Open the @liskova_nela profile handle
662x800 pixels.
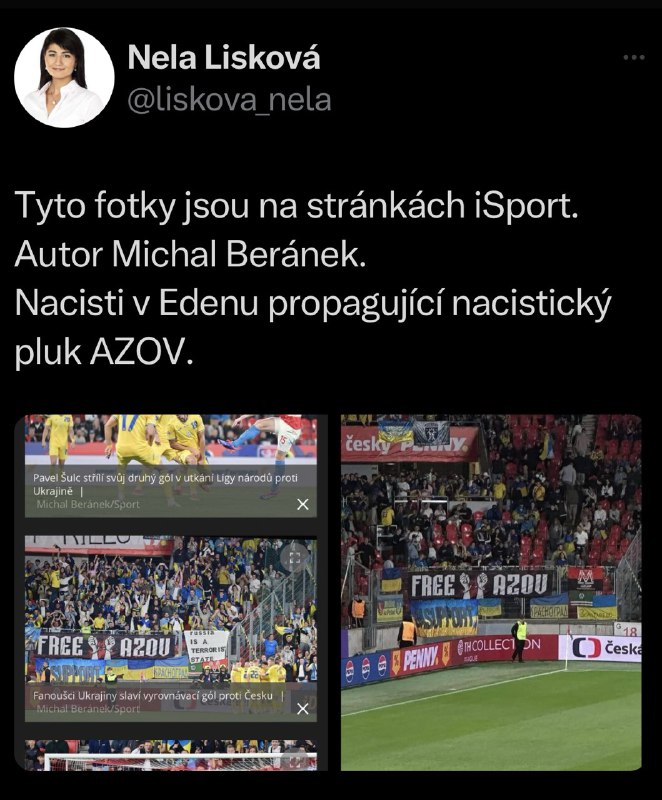(x=228, y=100)
